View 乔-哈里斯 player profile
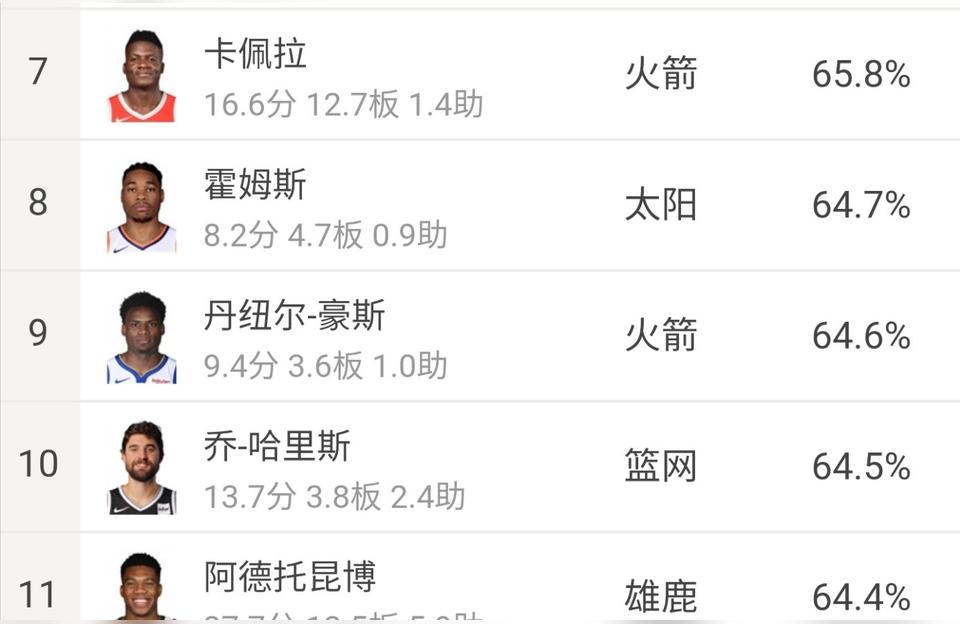 pyautogui.click(x=277, y=447)
